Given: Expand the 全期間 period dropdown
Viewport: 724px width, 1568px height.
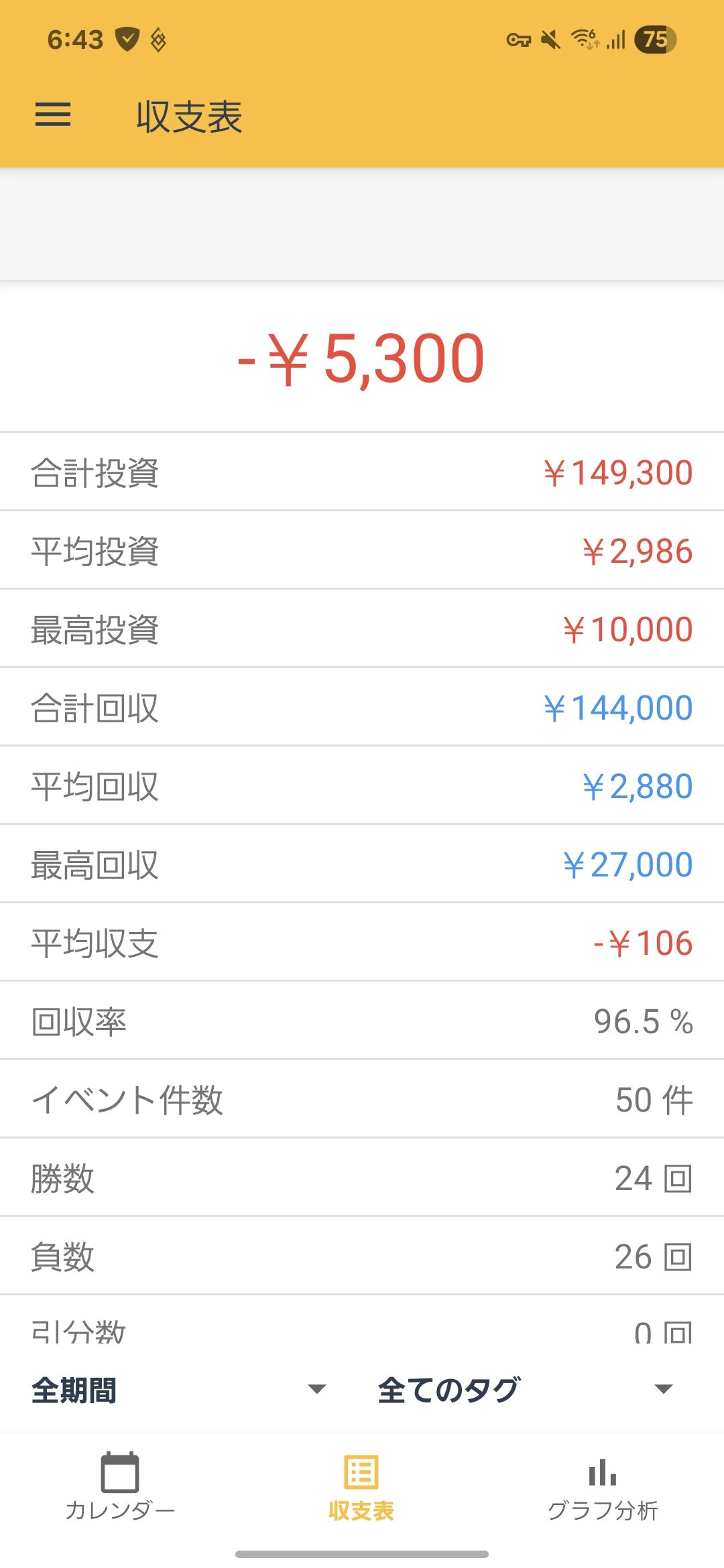Looking at the screenshot, I should point(178,1390).
